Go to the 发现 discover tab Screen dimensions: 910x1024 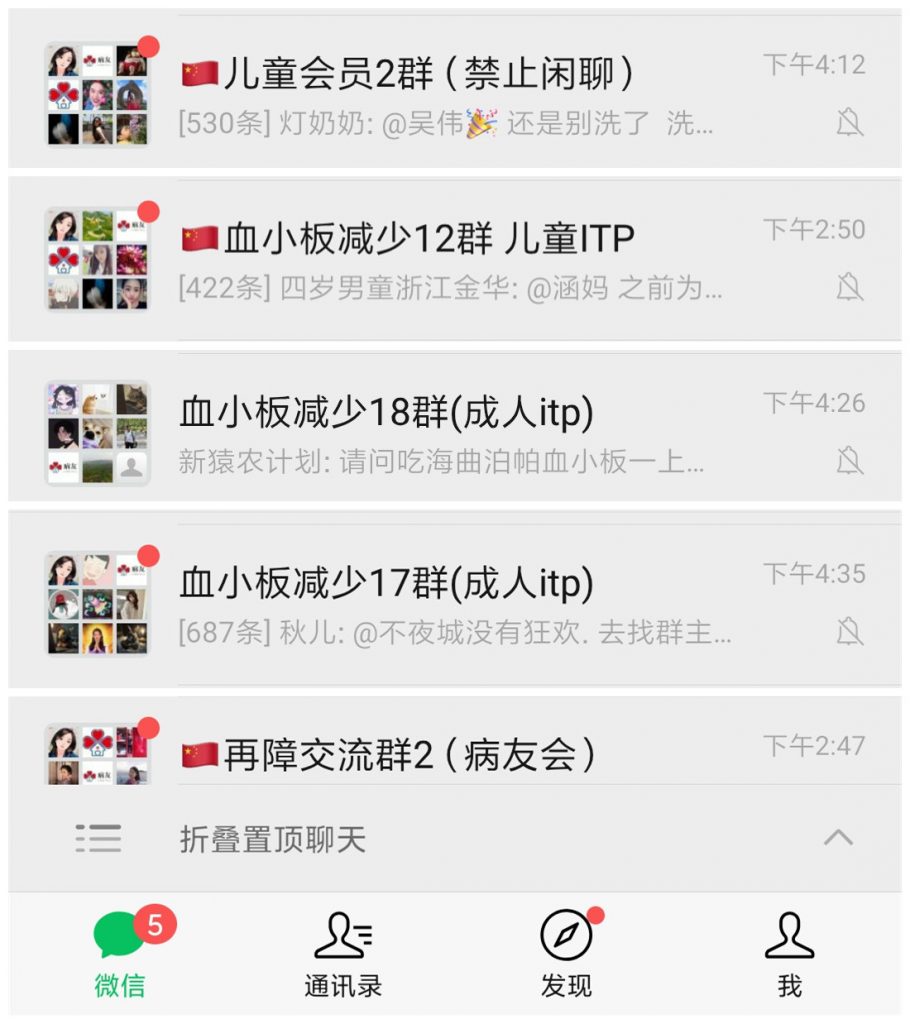(x=566, y=954)
